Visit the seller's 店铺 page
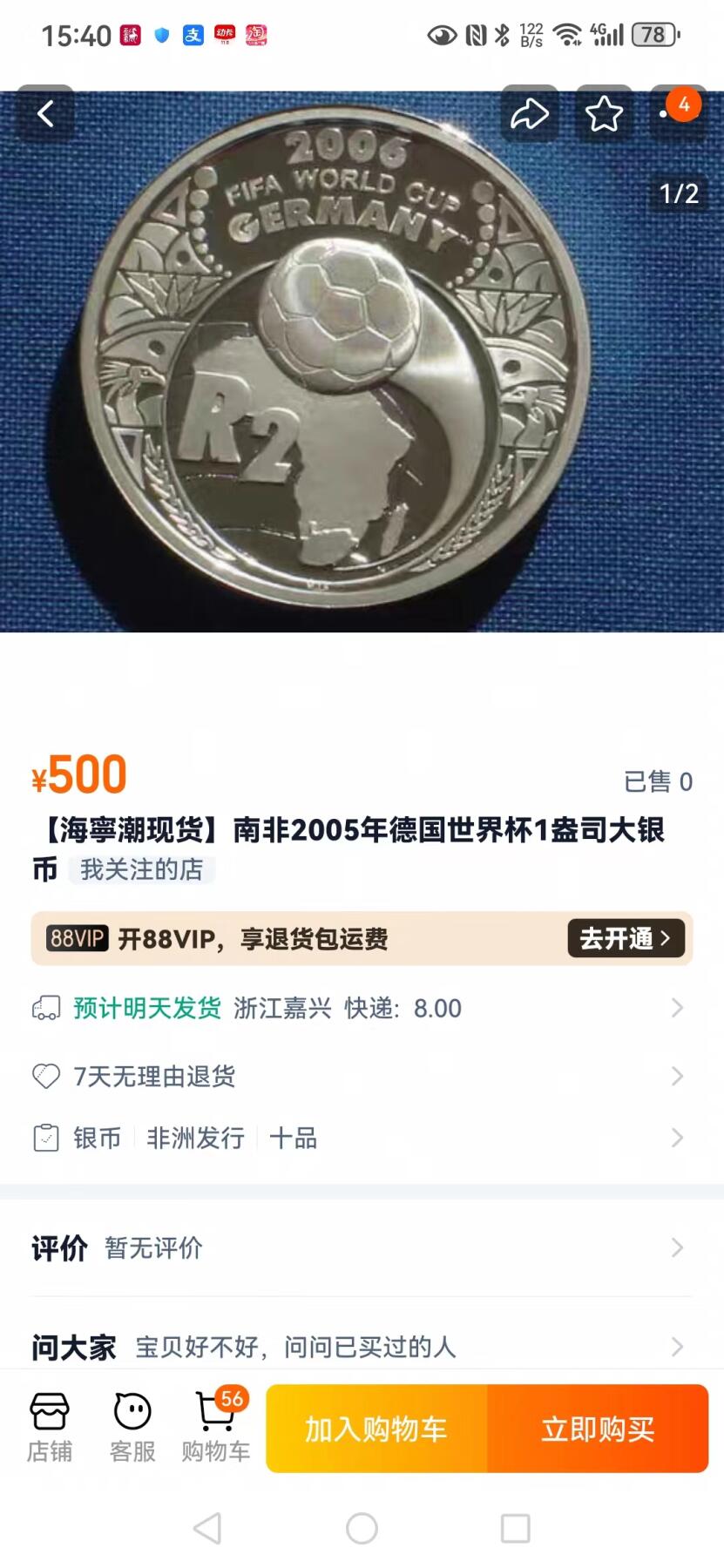Screen dimensions: 724x1568 click(x=50, y=1427)
